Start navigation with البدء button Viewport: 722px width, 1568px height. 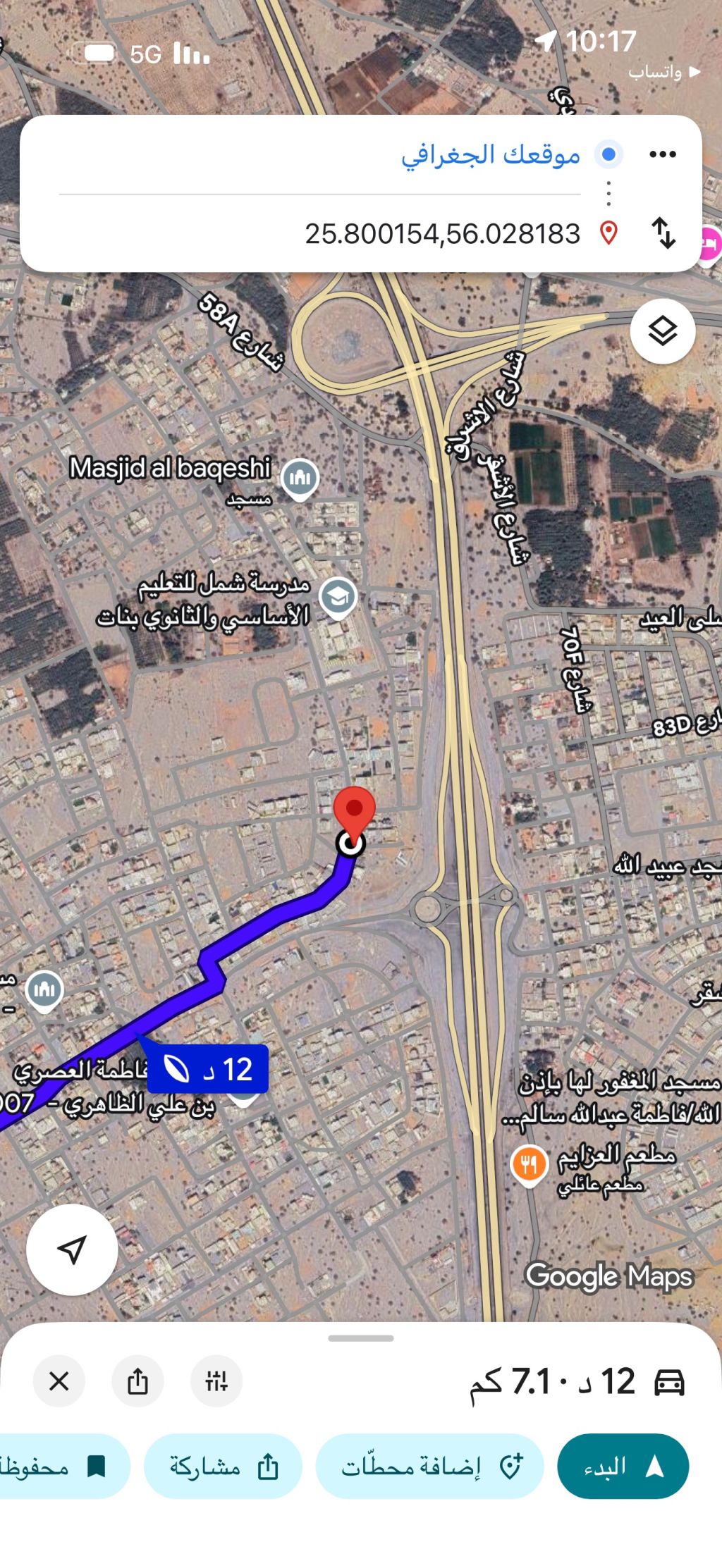pyautogui.click(x=623, y=1467)
